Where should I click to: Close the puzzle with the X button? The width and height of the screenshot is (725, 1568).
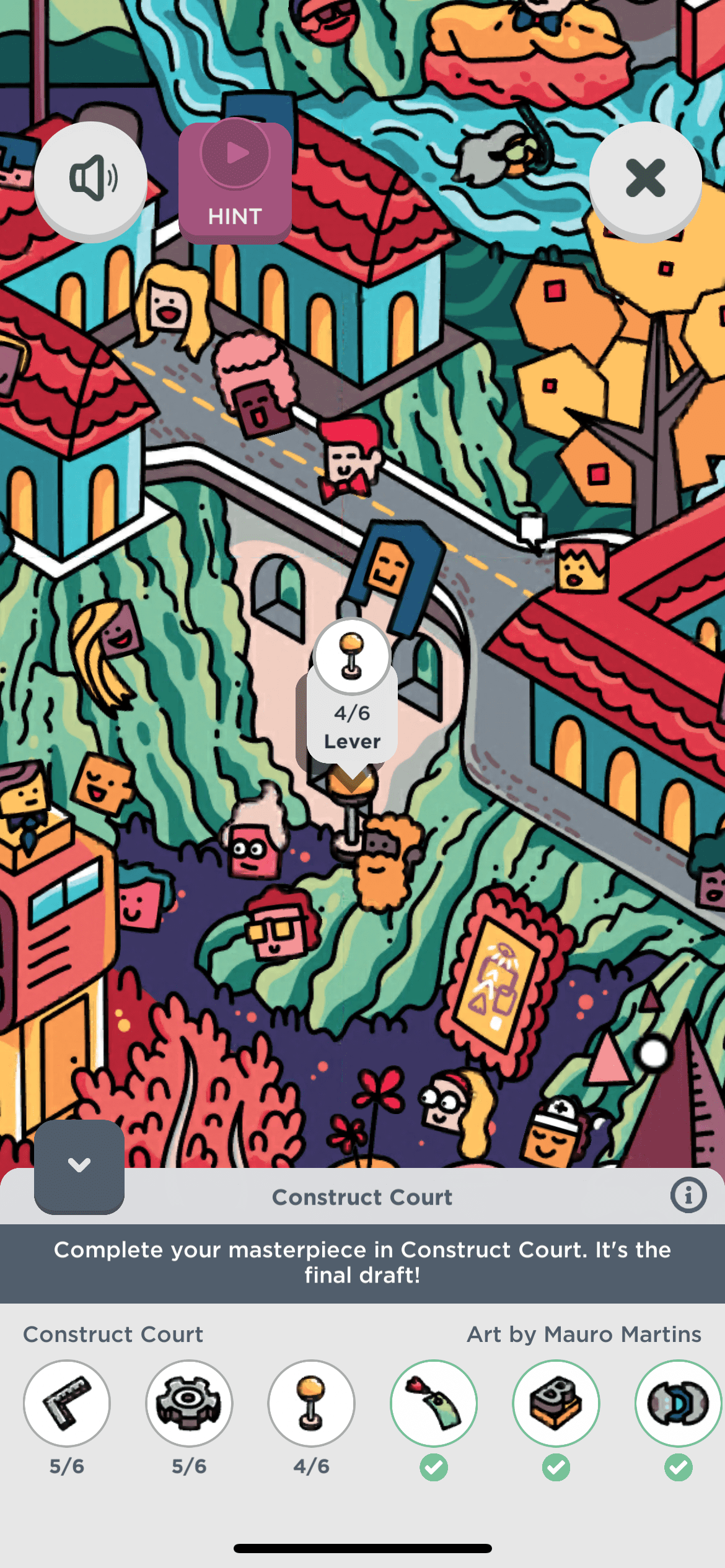[x=645, y=178]
